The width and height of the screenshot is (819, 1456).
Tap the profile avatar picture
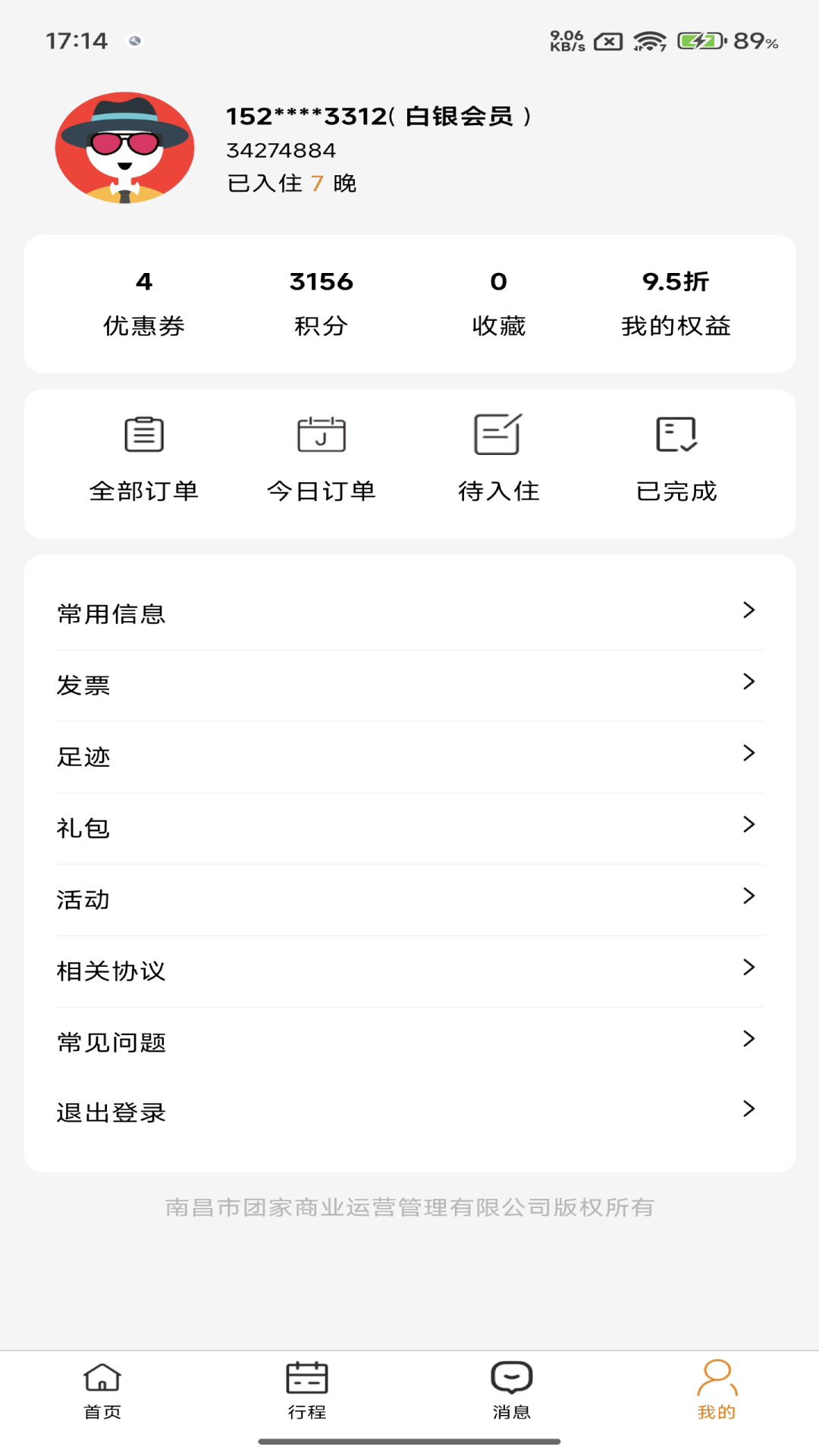pyautogui.click(x=124, y=148)
